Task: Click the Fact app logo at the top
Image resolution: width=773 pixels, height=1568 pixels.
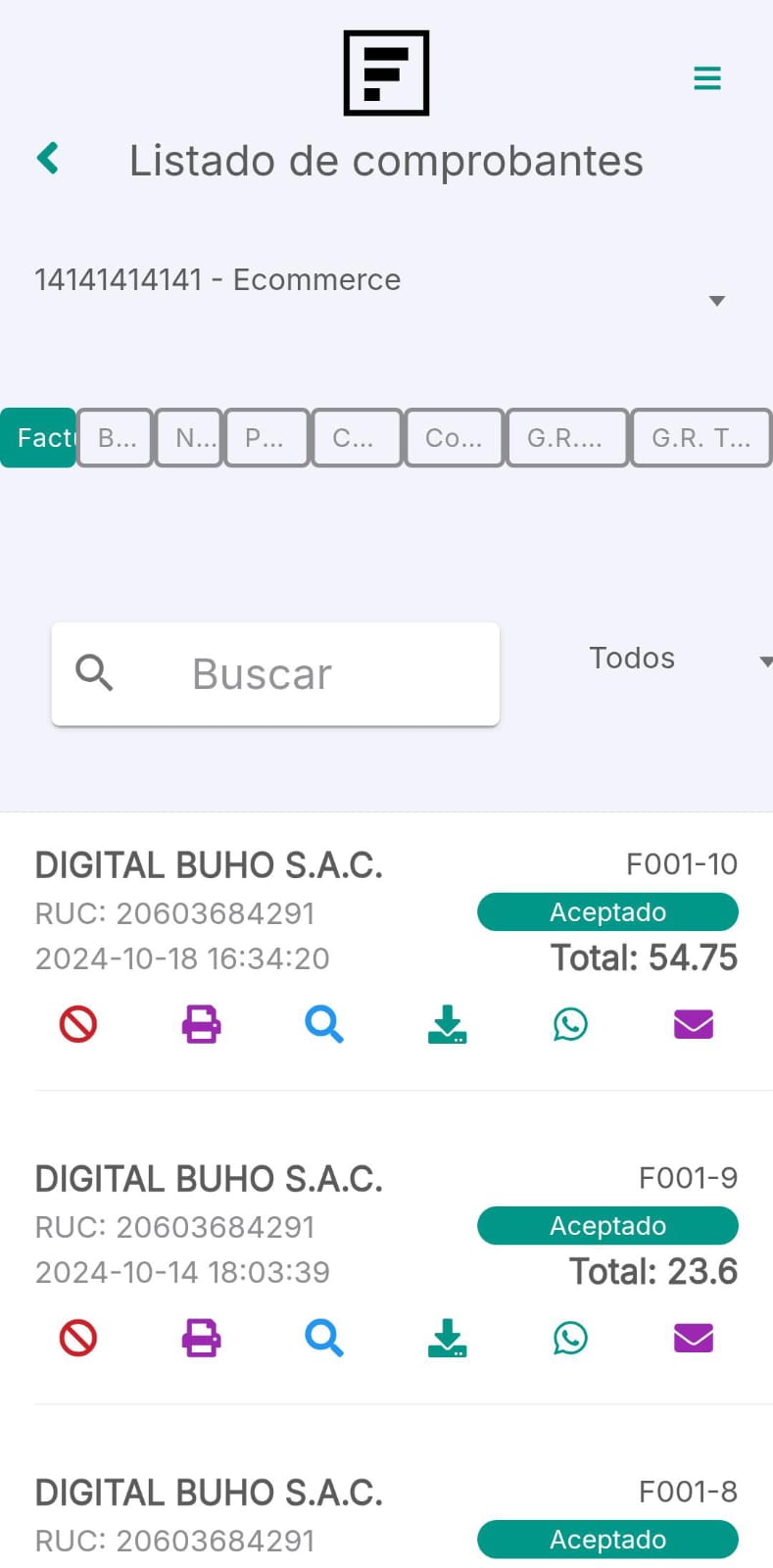Action: tap(385, 73)
